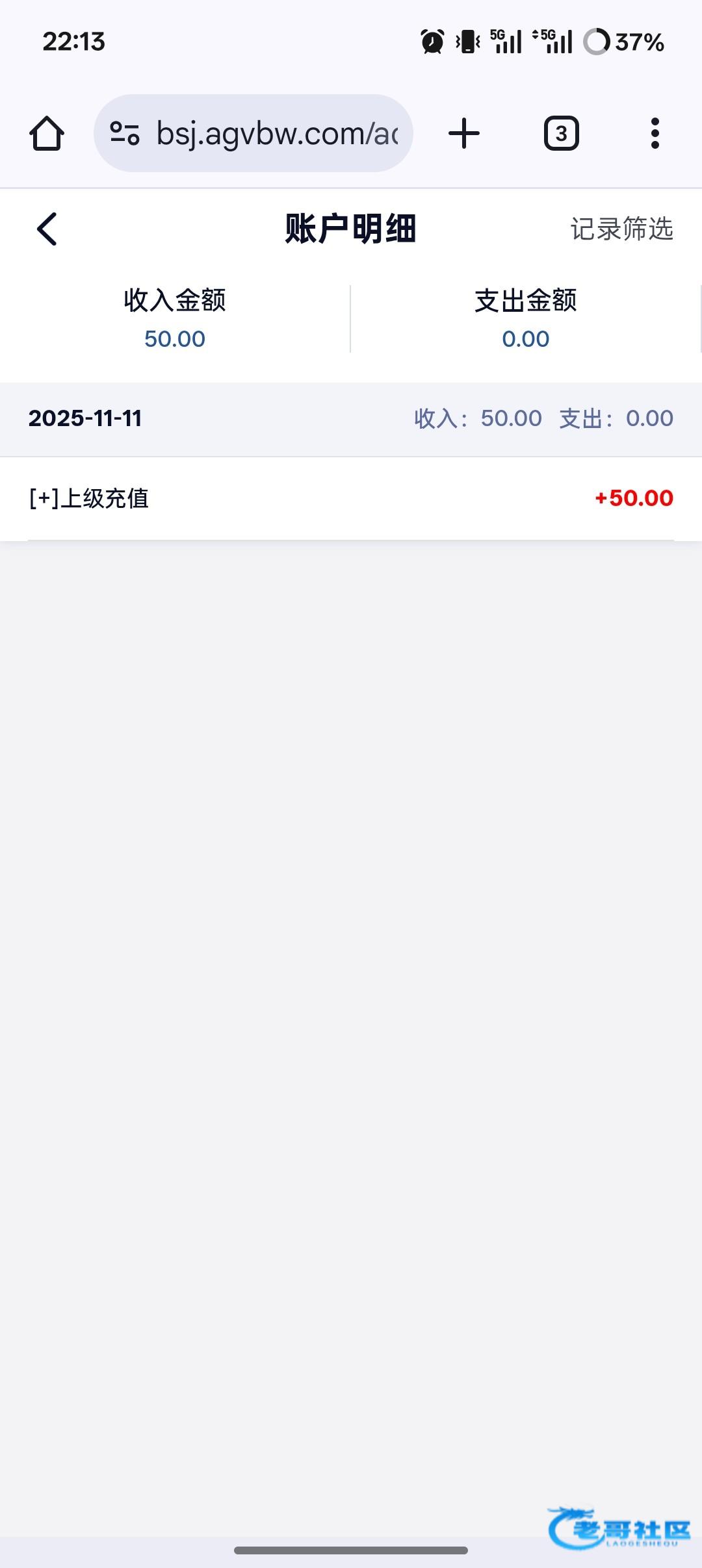Go back from 账户明细 page
The height and width of the screenshot is (1568, 702).
tap(47, 229)
